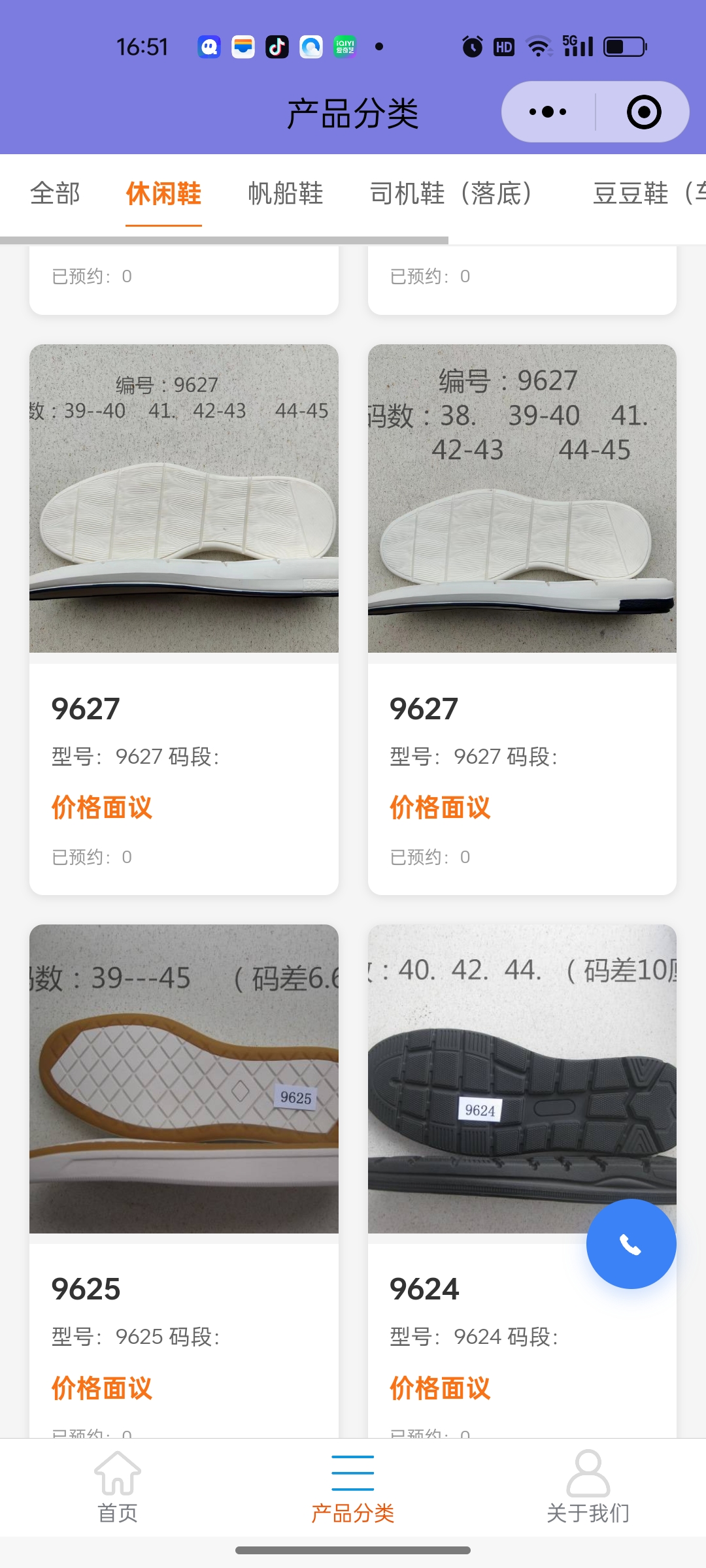Open product card 9625

click(184, 1111)
